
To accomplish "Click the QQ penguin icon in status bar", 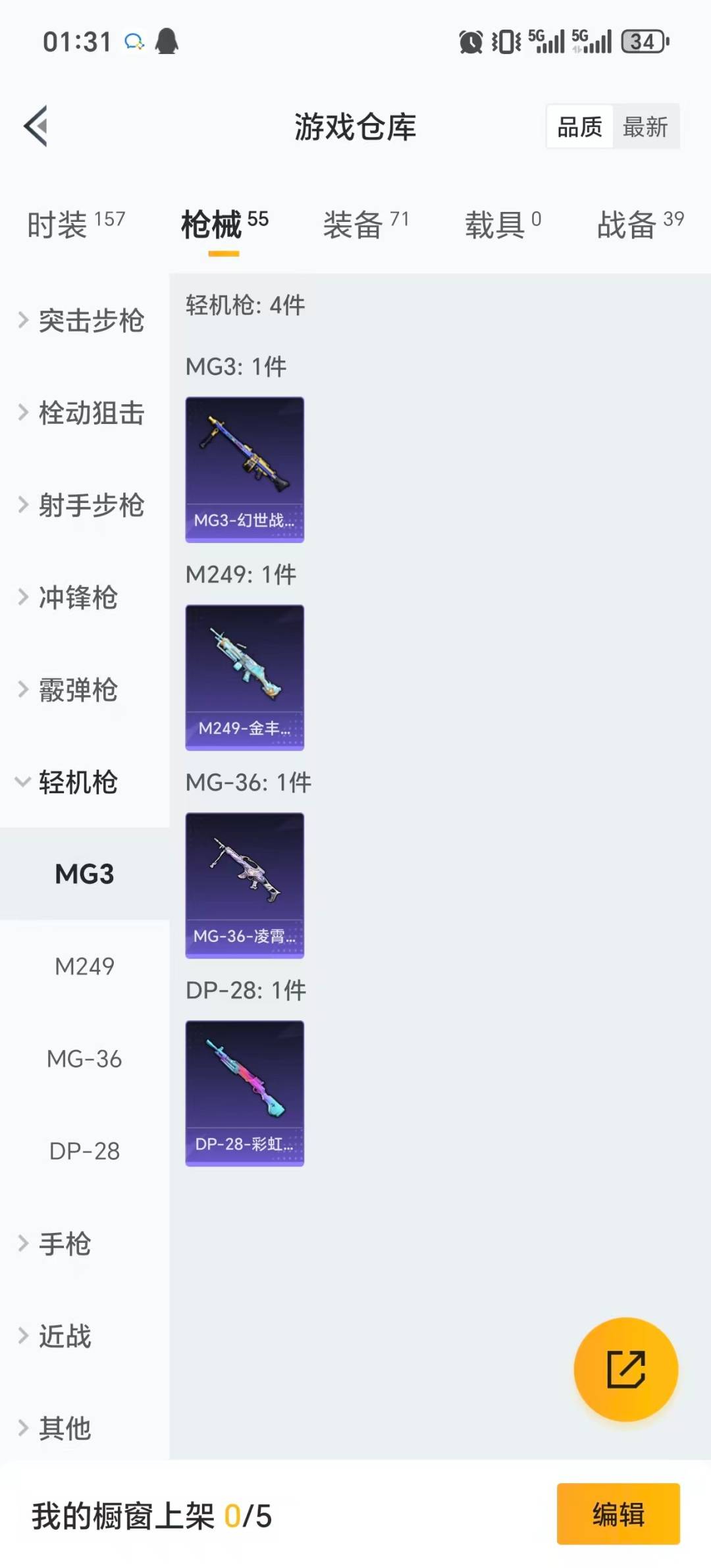I will (167, 41).
